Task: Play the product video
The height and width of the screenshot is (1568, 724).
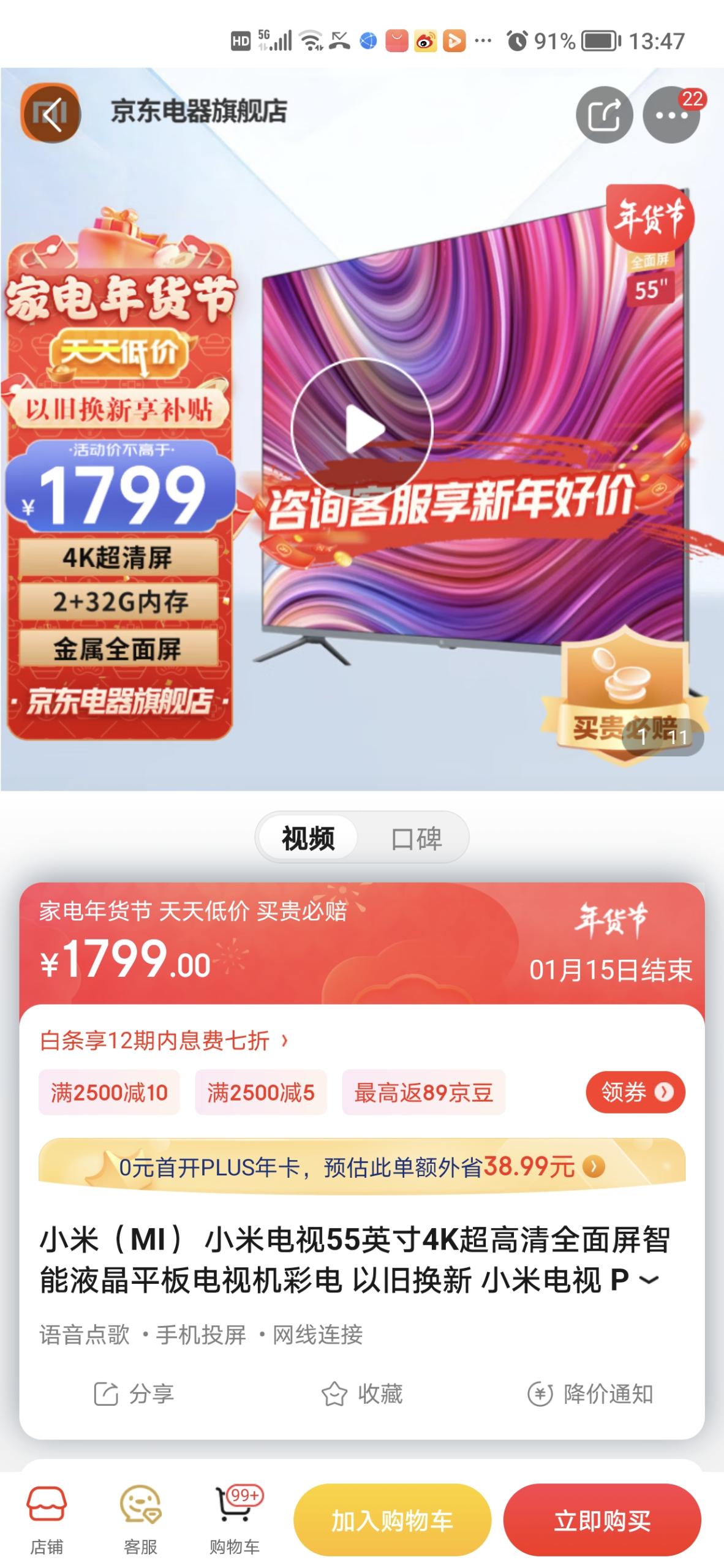Action: pos(362,429)
